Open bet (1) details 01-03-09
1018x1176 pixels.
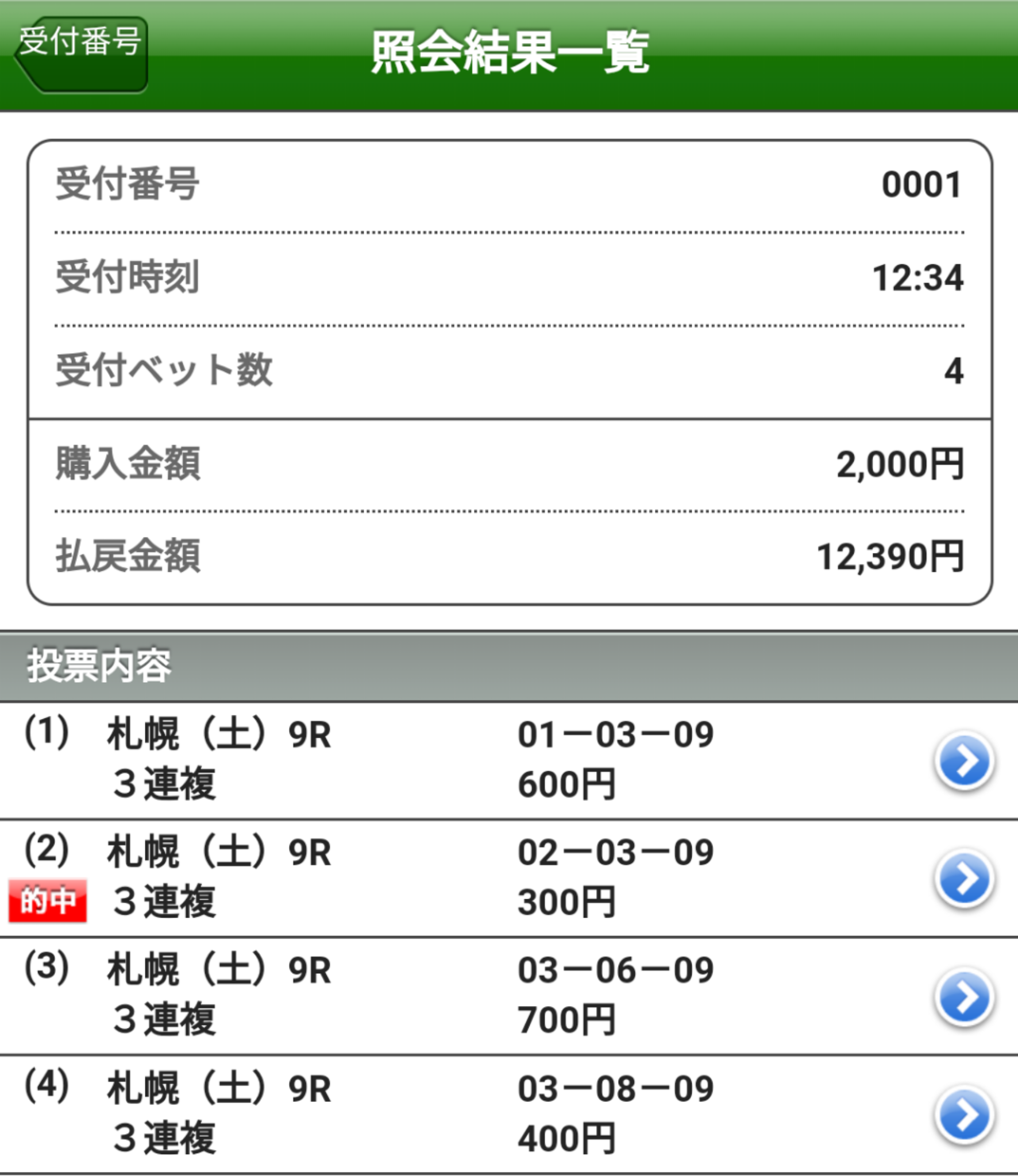pyautogui.click(x=964, y=760)
